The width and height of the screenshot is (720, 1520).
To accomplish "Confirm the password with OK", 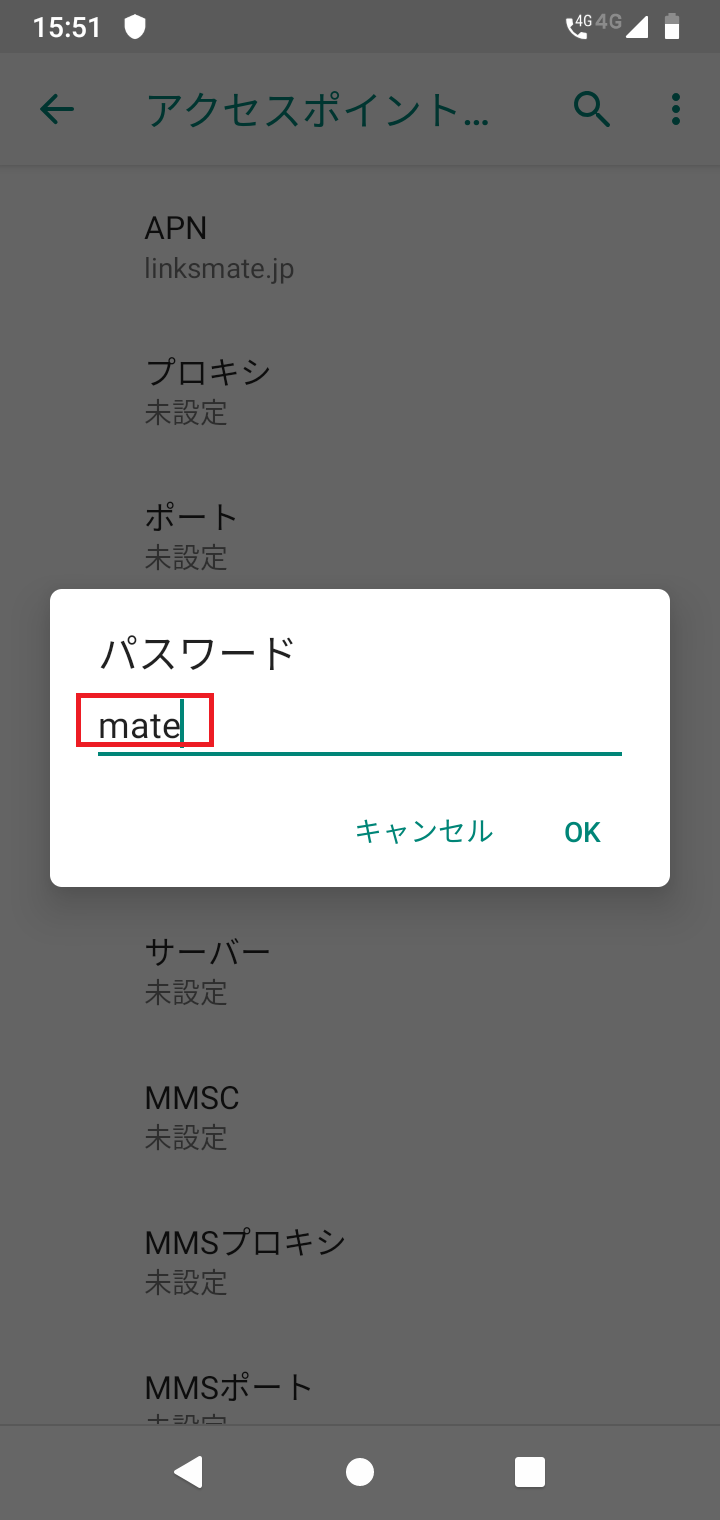I will coord(582,832).
